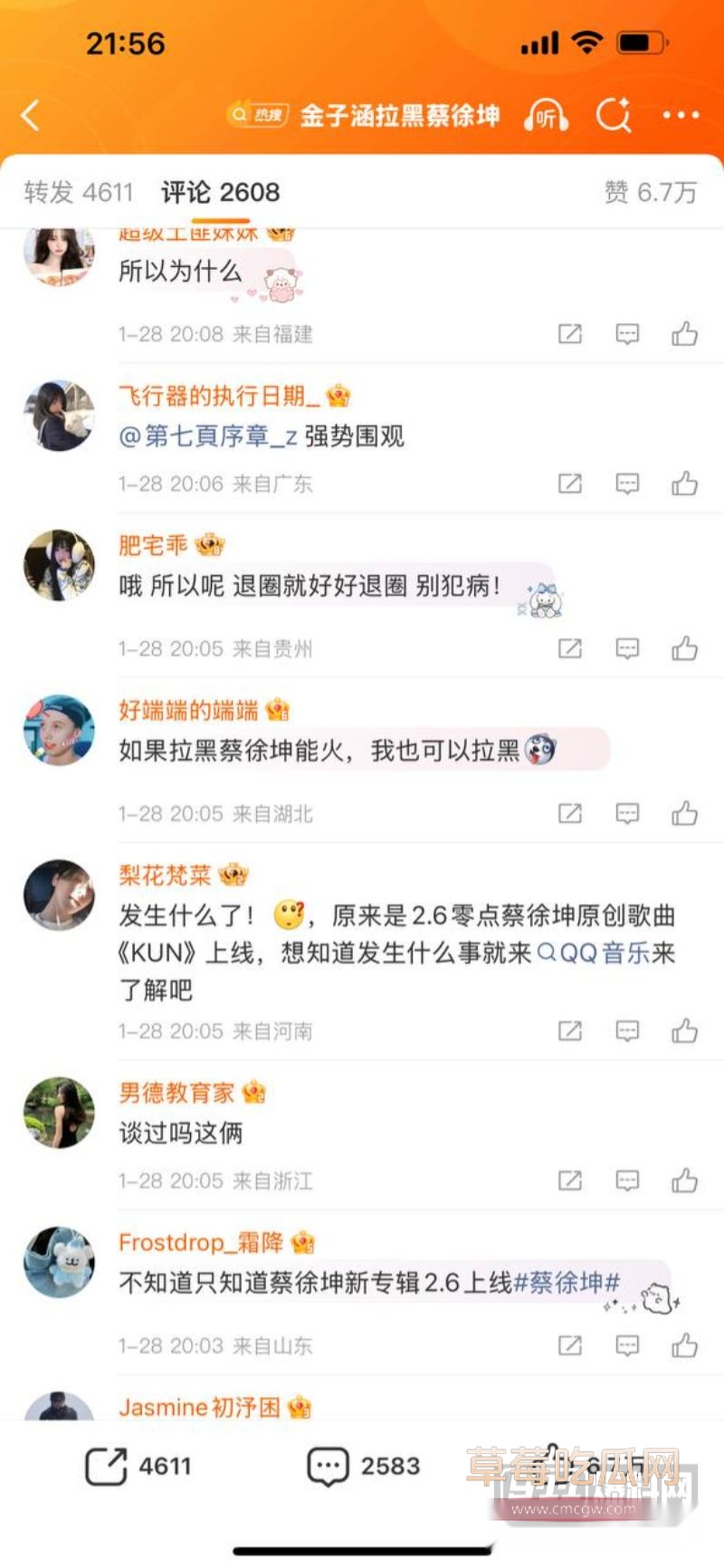The image size is (724, 1568).
Task: Tap the back arrow to exit
Action: [28, 116]
